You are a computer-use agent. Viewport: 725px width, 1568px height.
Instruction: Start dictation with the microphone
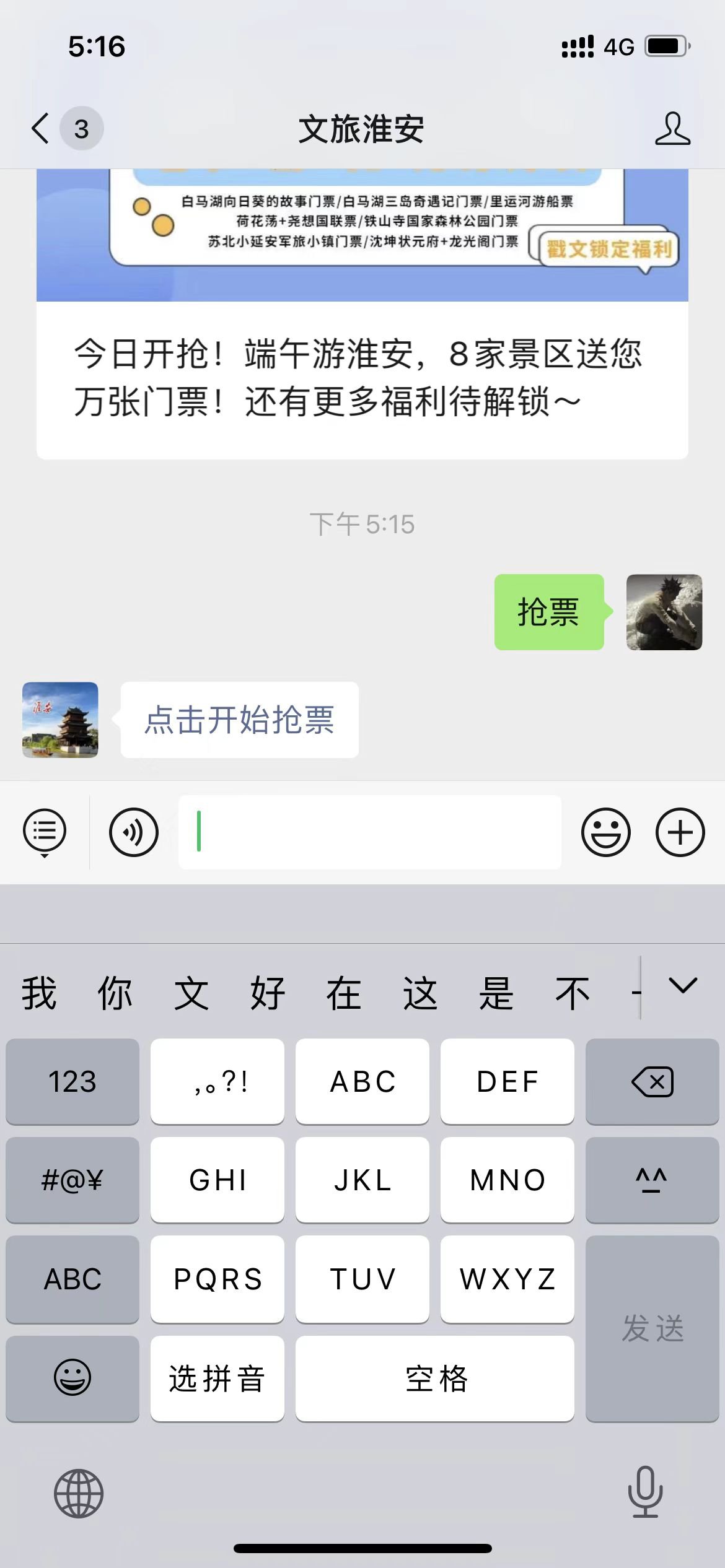[645, 1492]
